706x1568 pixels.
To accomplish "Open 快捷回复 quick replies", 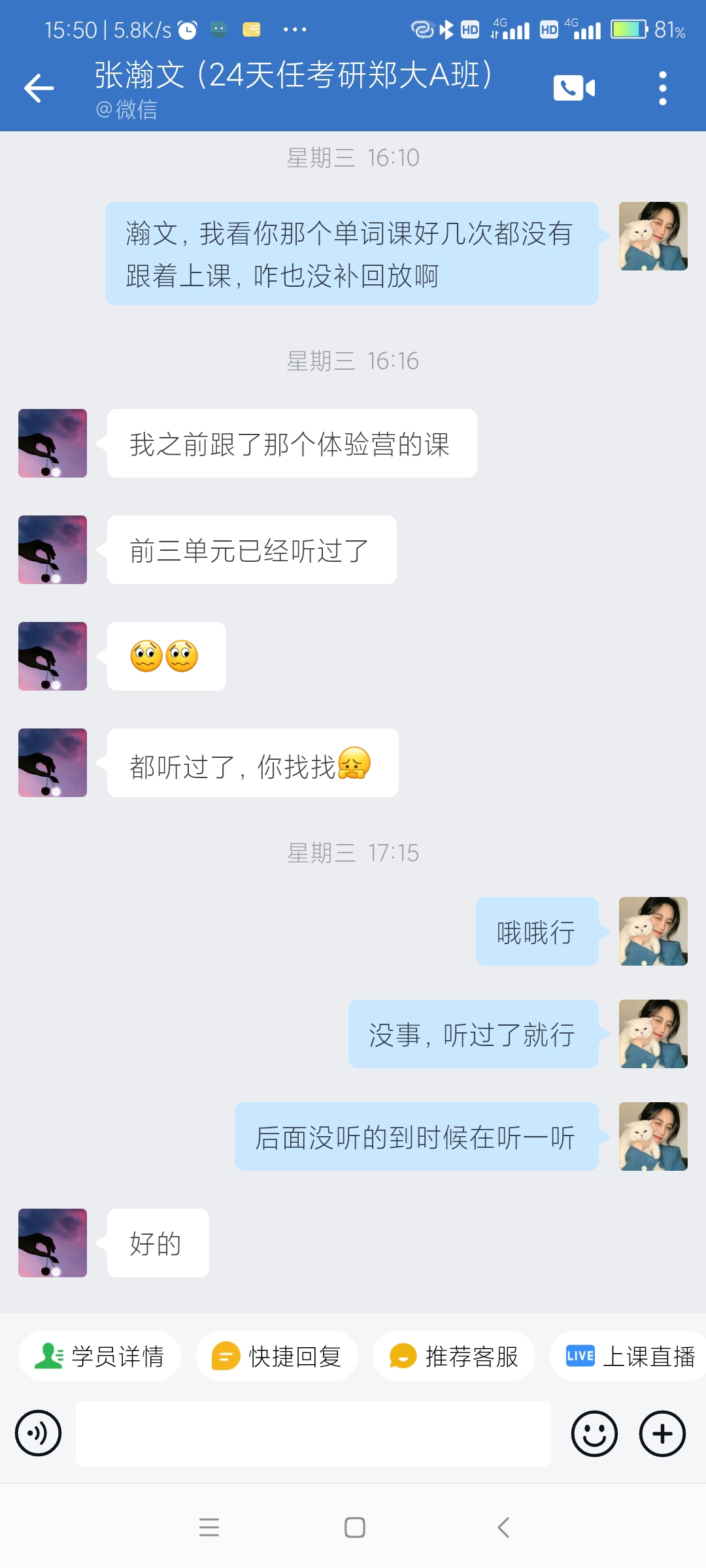I will [x=277, y=1357].
